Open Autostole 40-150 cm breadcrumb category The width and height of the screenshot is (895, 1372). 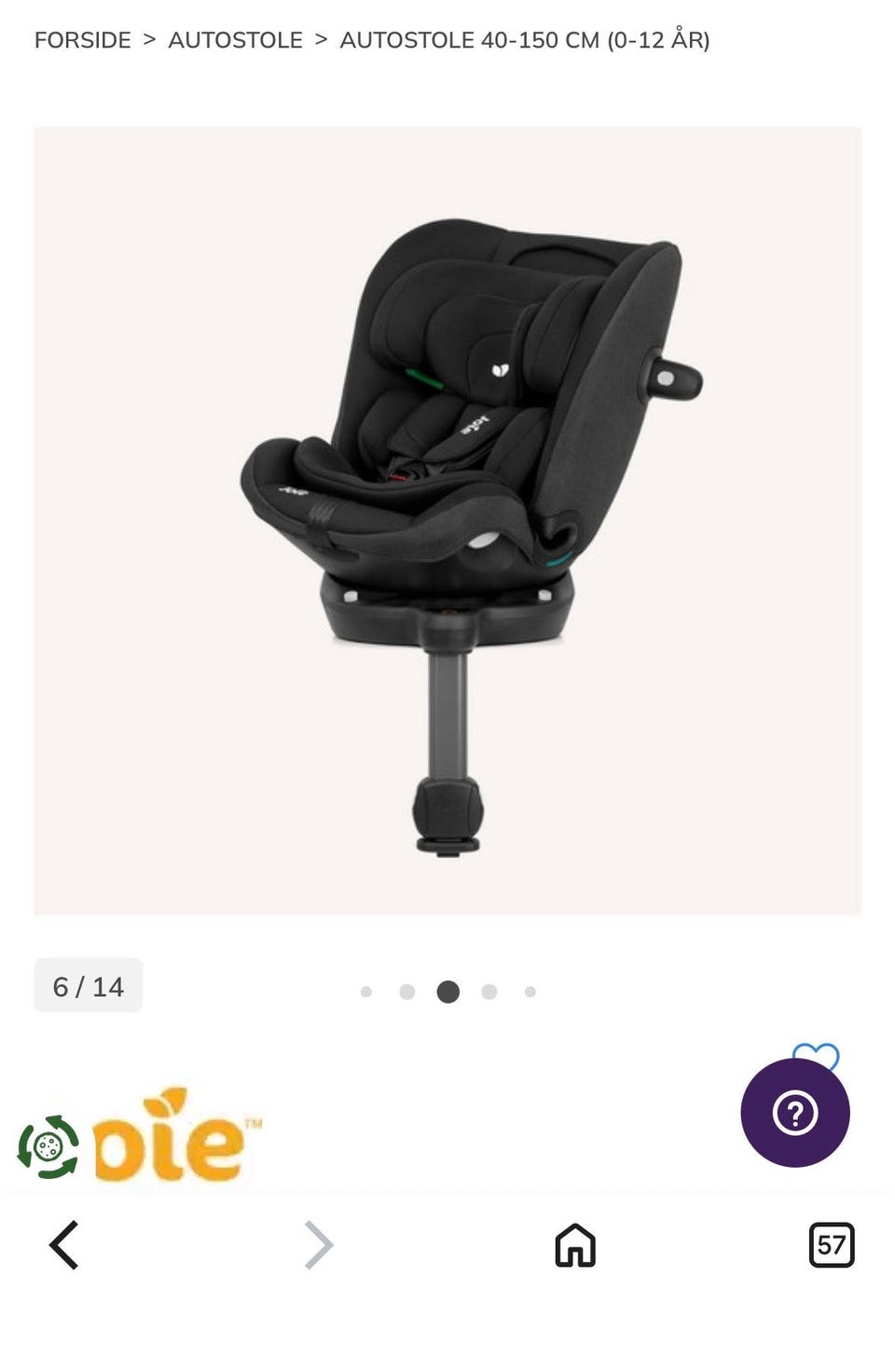[x=524, y=40]
